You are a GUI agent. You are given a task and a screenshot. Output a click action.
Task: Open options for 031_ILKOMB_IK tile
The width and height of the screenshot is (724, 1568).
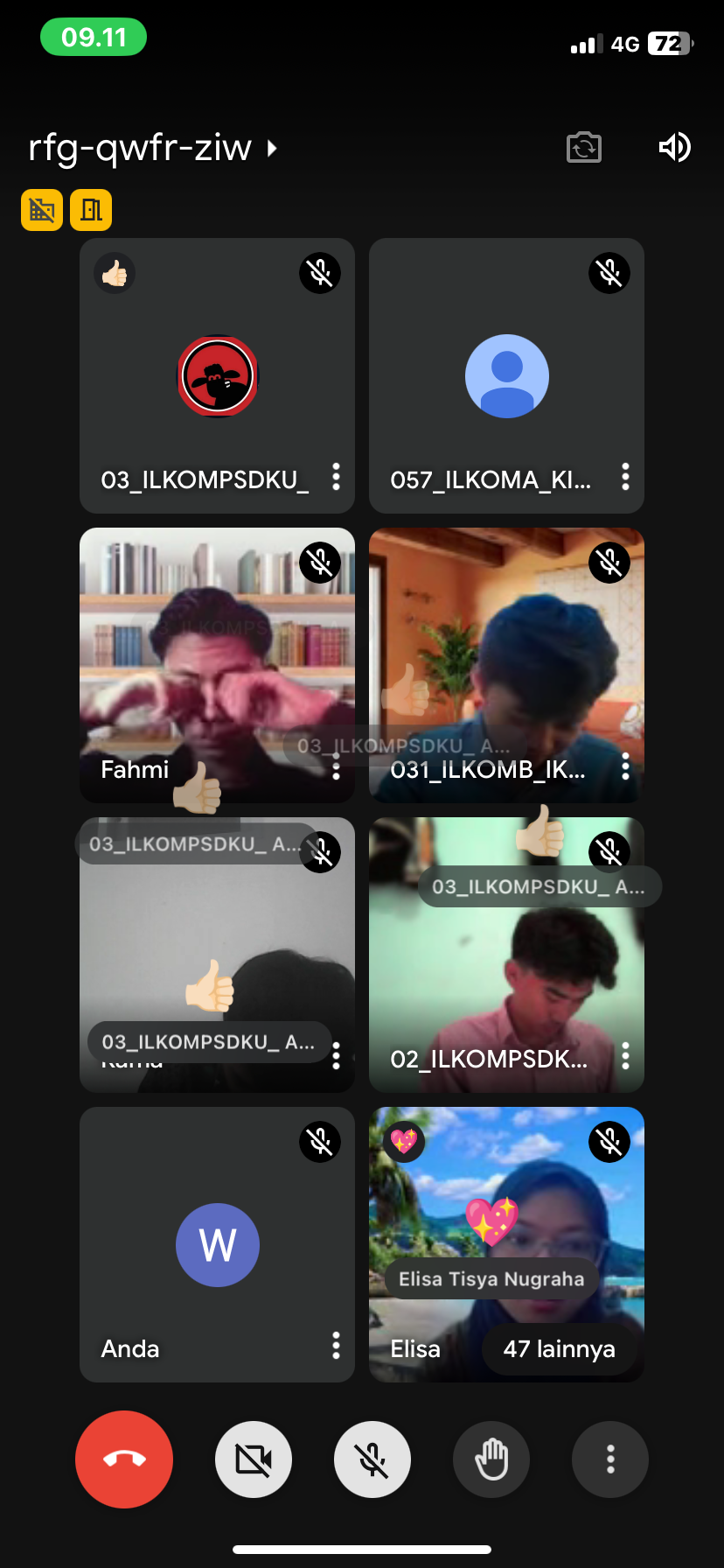(x=625, y=766)
